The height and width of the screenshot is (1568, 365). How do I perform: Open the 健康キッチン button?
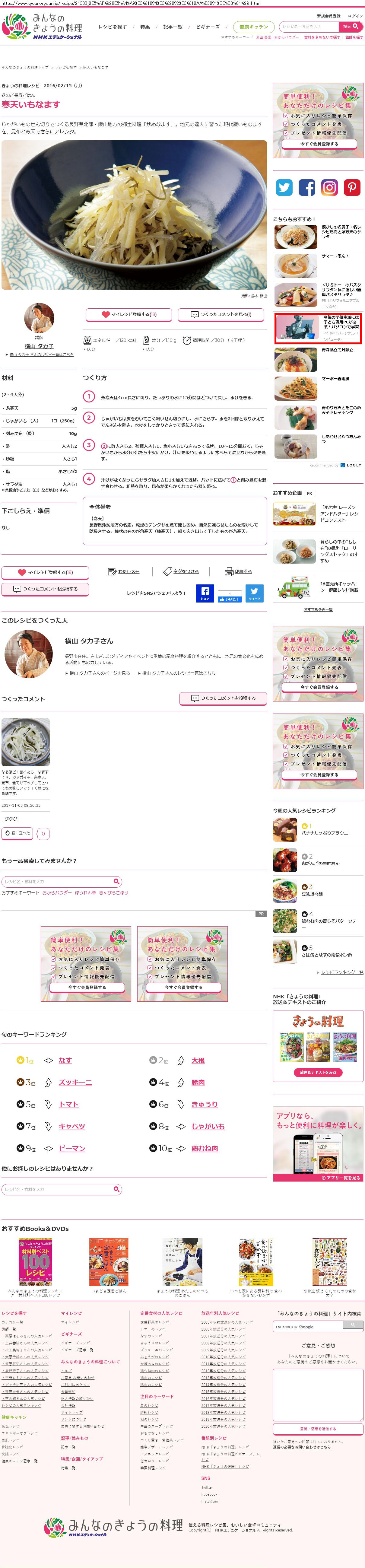pos(254,27)
